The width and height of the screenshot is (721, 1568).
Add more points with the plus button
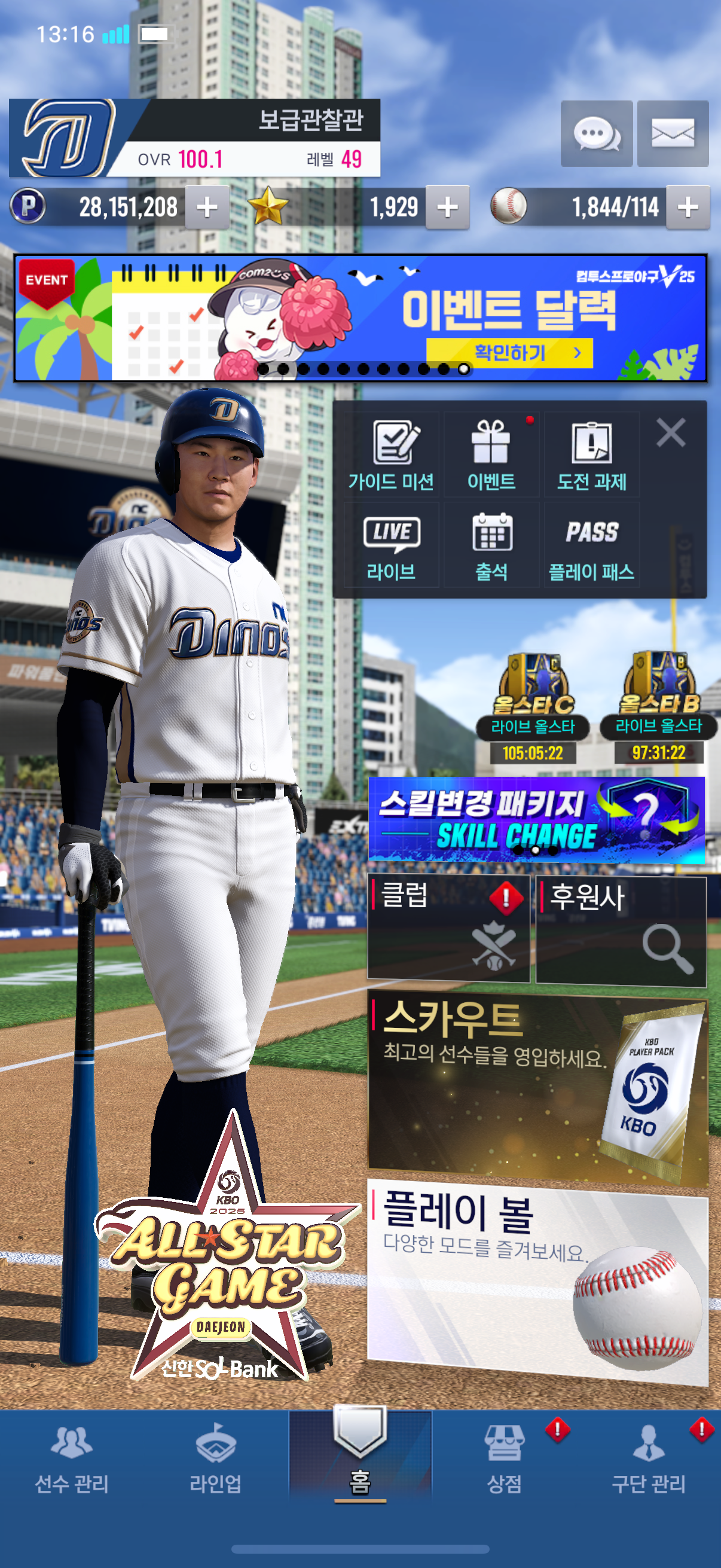pos(207,207)
